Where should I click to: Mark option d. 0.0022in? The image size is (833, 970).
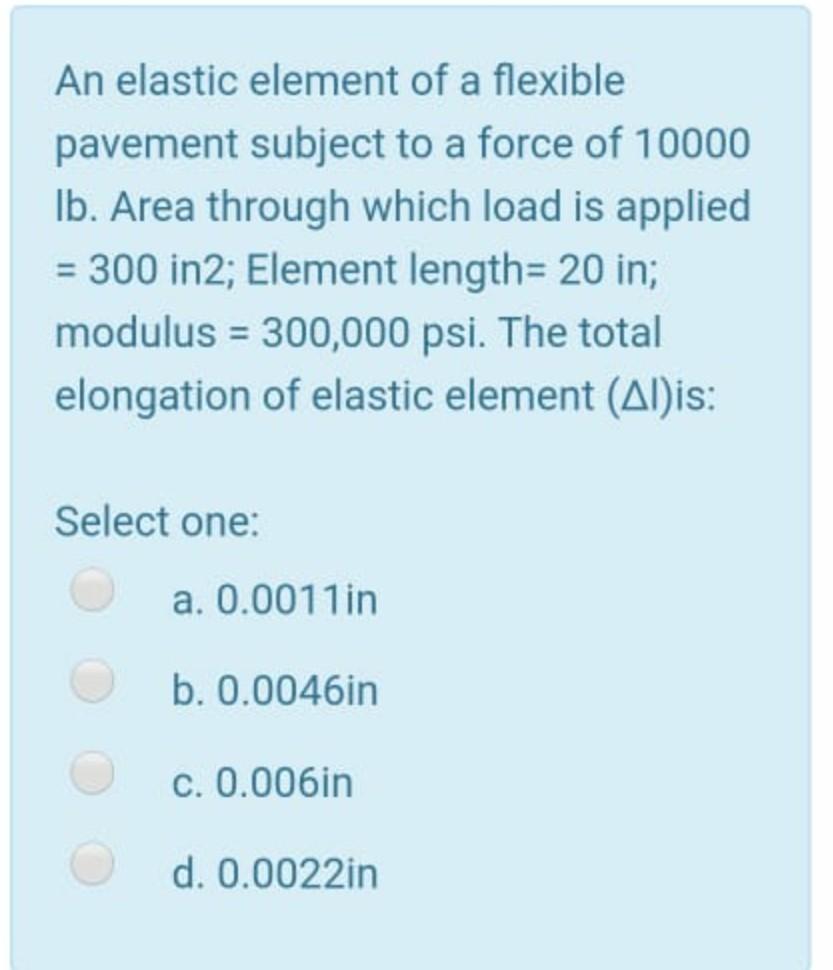tap(92, 864)
